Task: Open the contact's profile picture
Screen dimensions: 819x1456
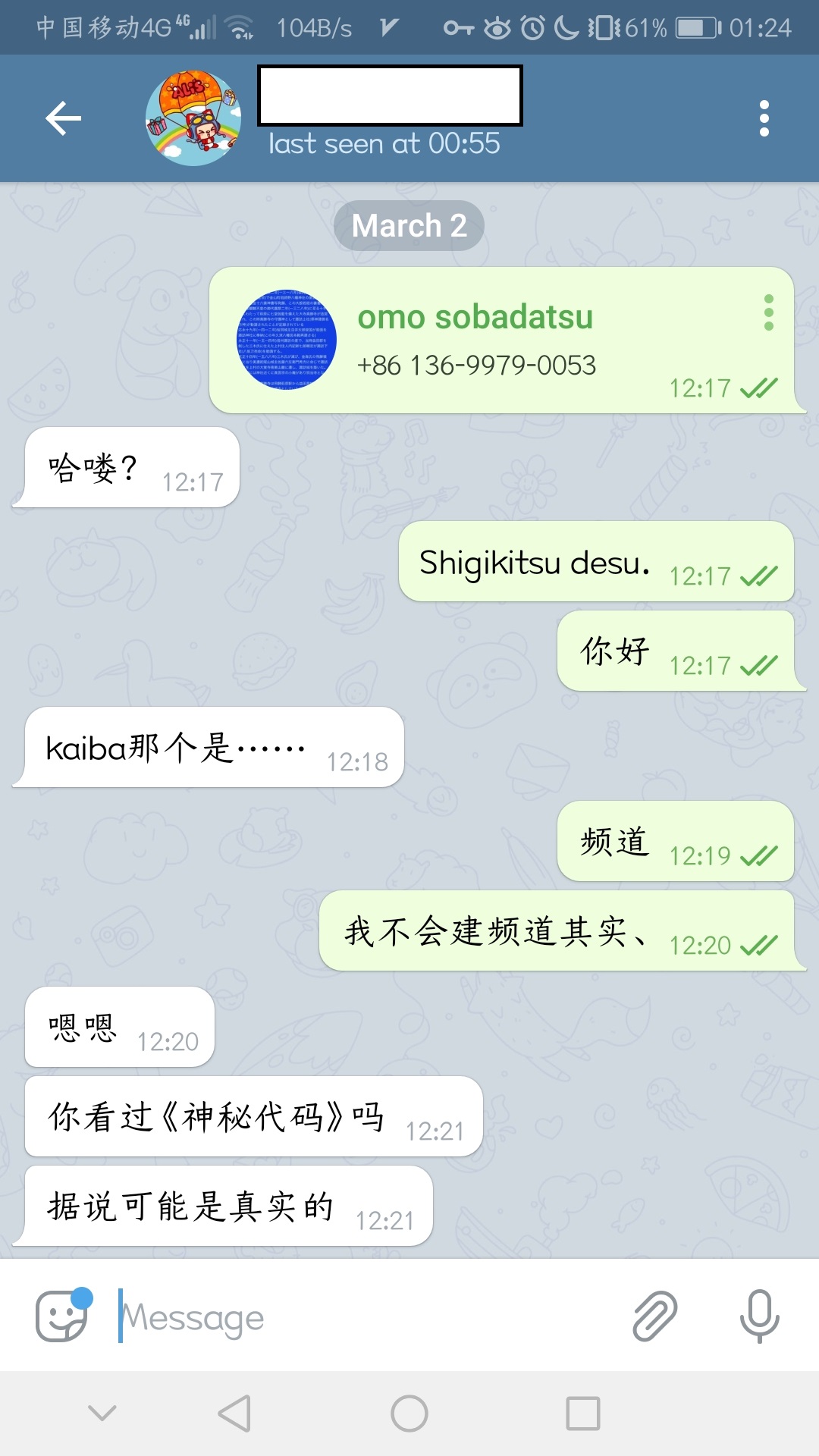Action: click(193, 118)
